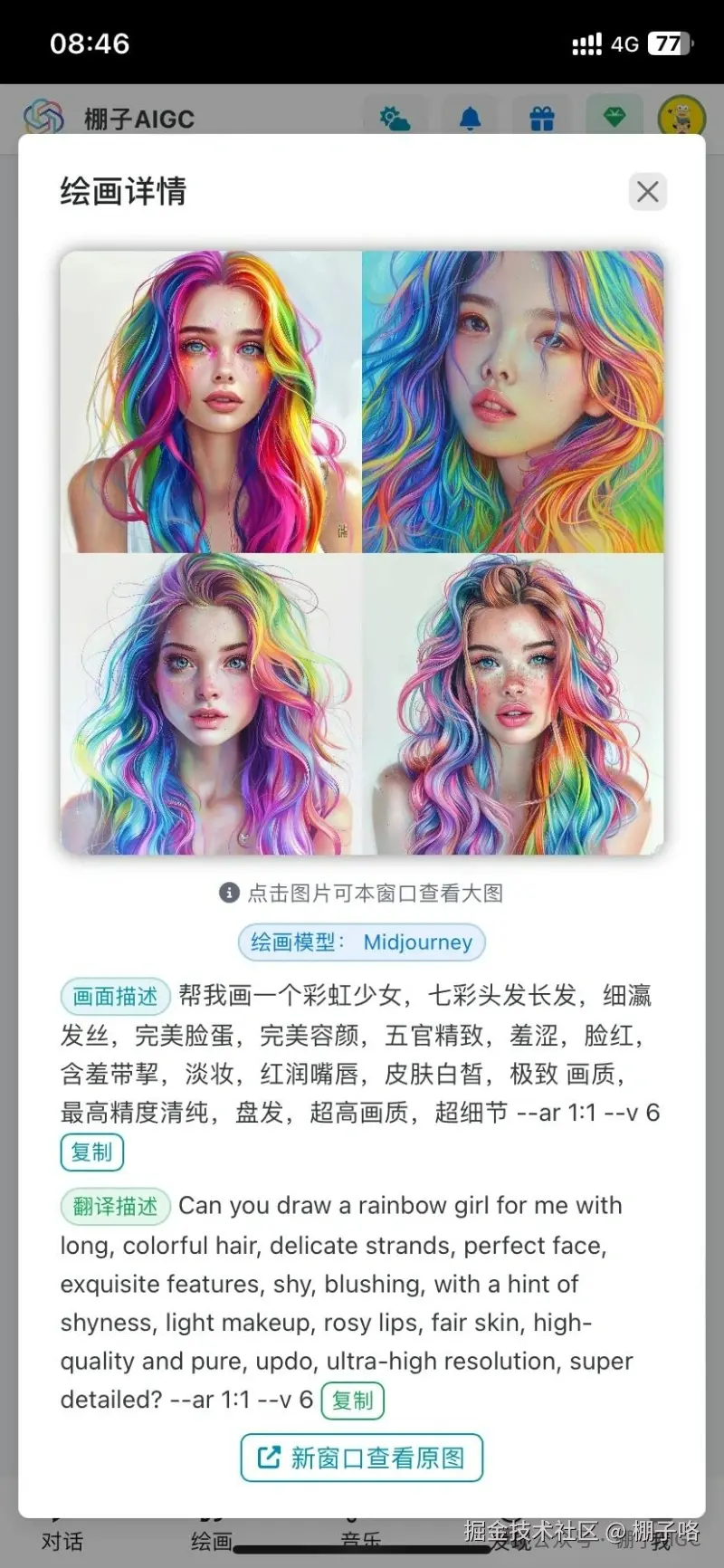Close the 绘画详情 dialog with the X

tap(647, 192)
